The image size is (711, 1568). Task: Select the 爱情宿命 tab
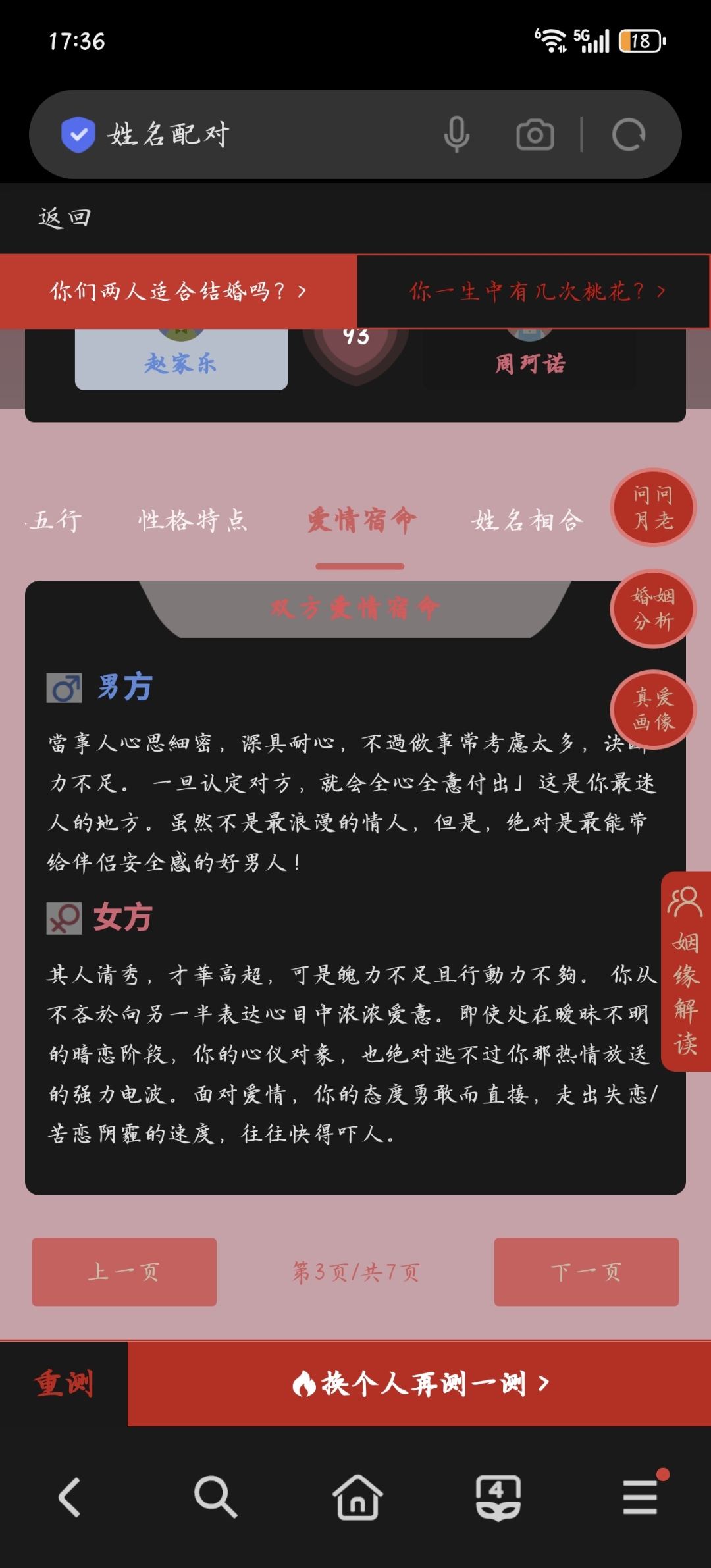(x=361, y=520)
